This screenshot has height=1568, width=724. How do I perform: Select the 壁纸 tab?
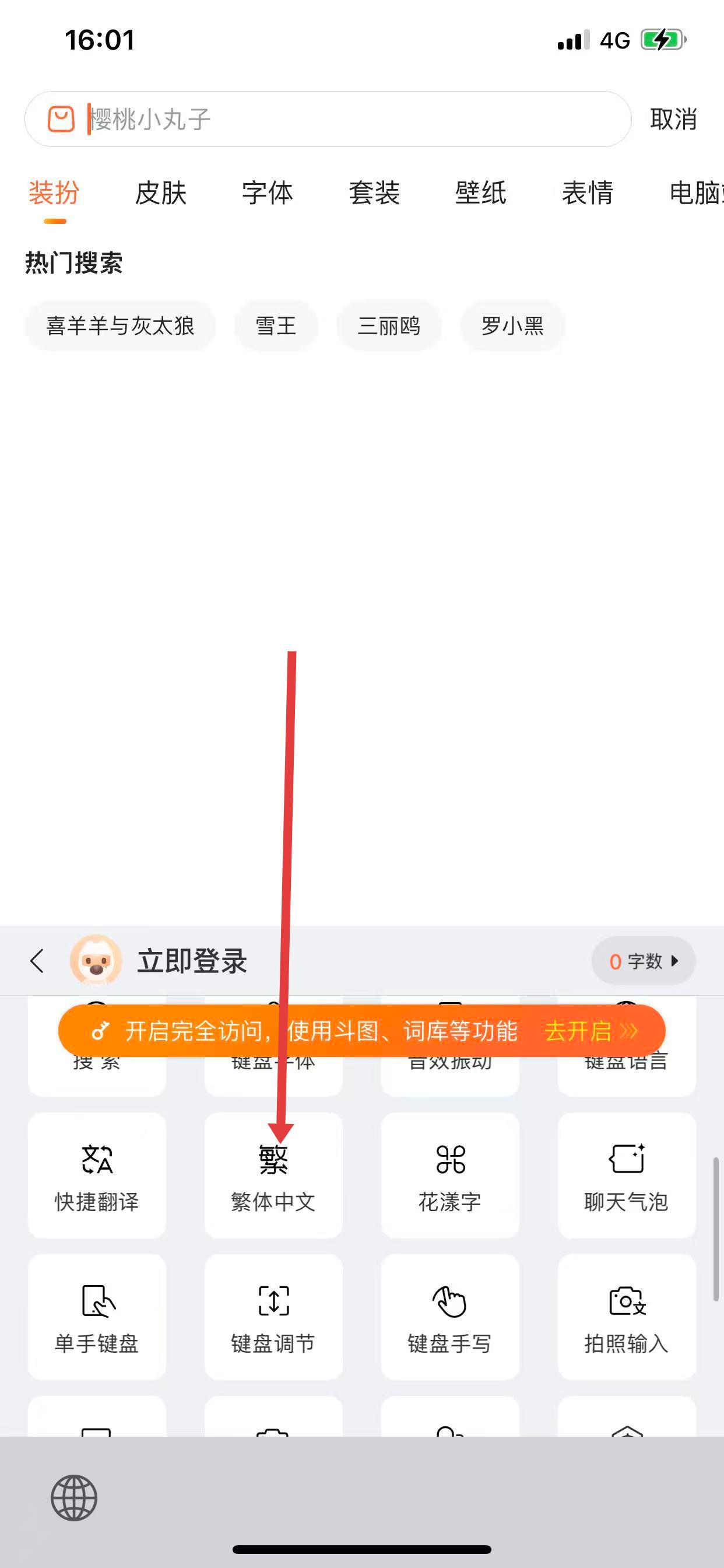[481, 194]
